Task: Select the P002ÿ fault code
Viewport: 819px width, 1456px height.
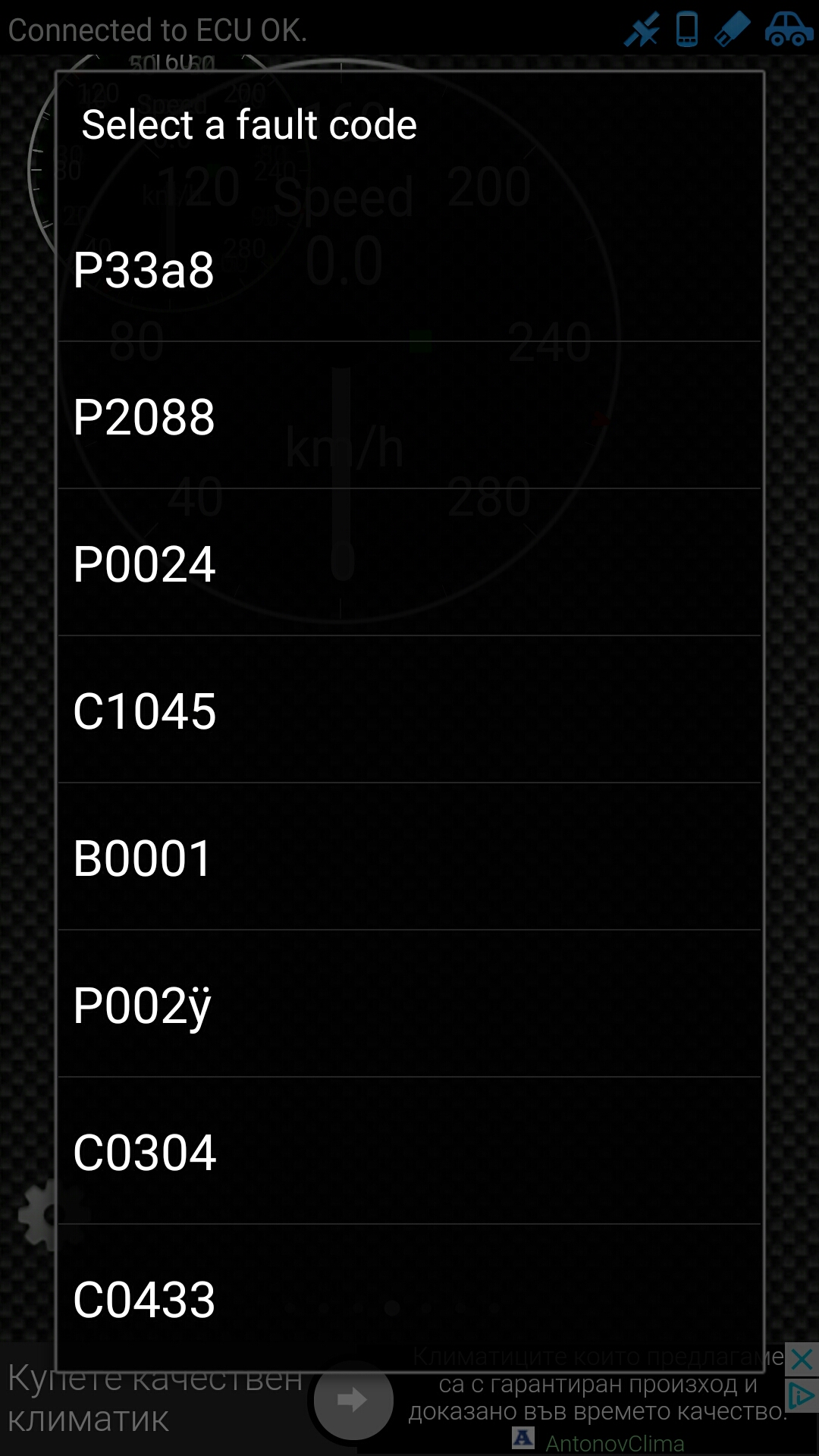Action: point(409,1005)
